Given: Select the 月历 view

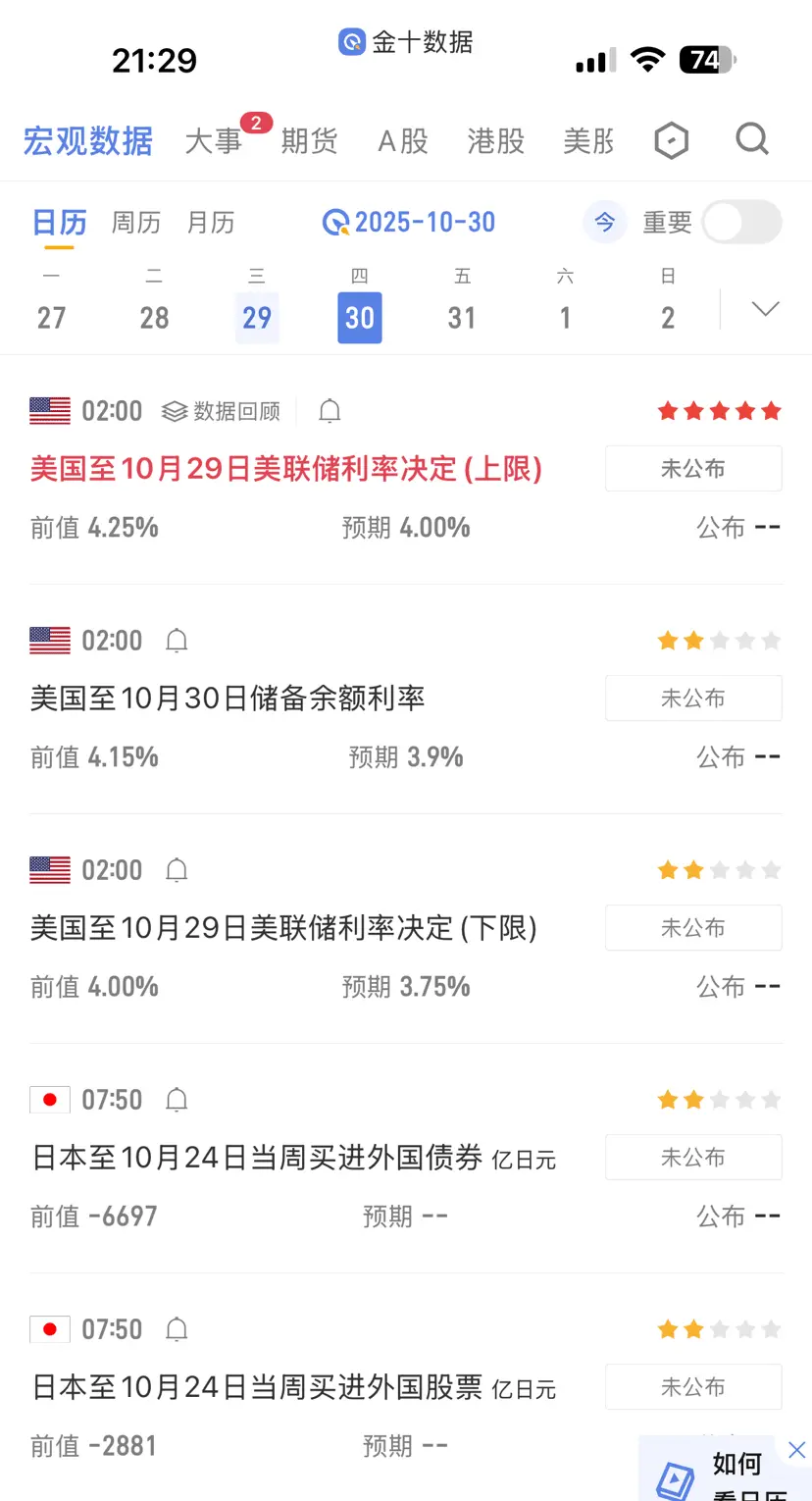Looking at the screenshot, I should point(211,223).
